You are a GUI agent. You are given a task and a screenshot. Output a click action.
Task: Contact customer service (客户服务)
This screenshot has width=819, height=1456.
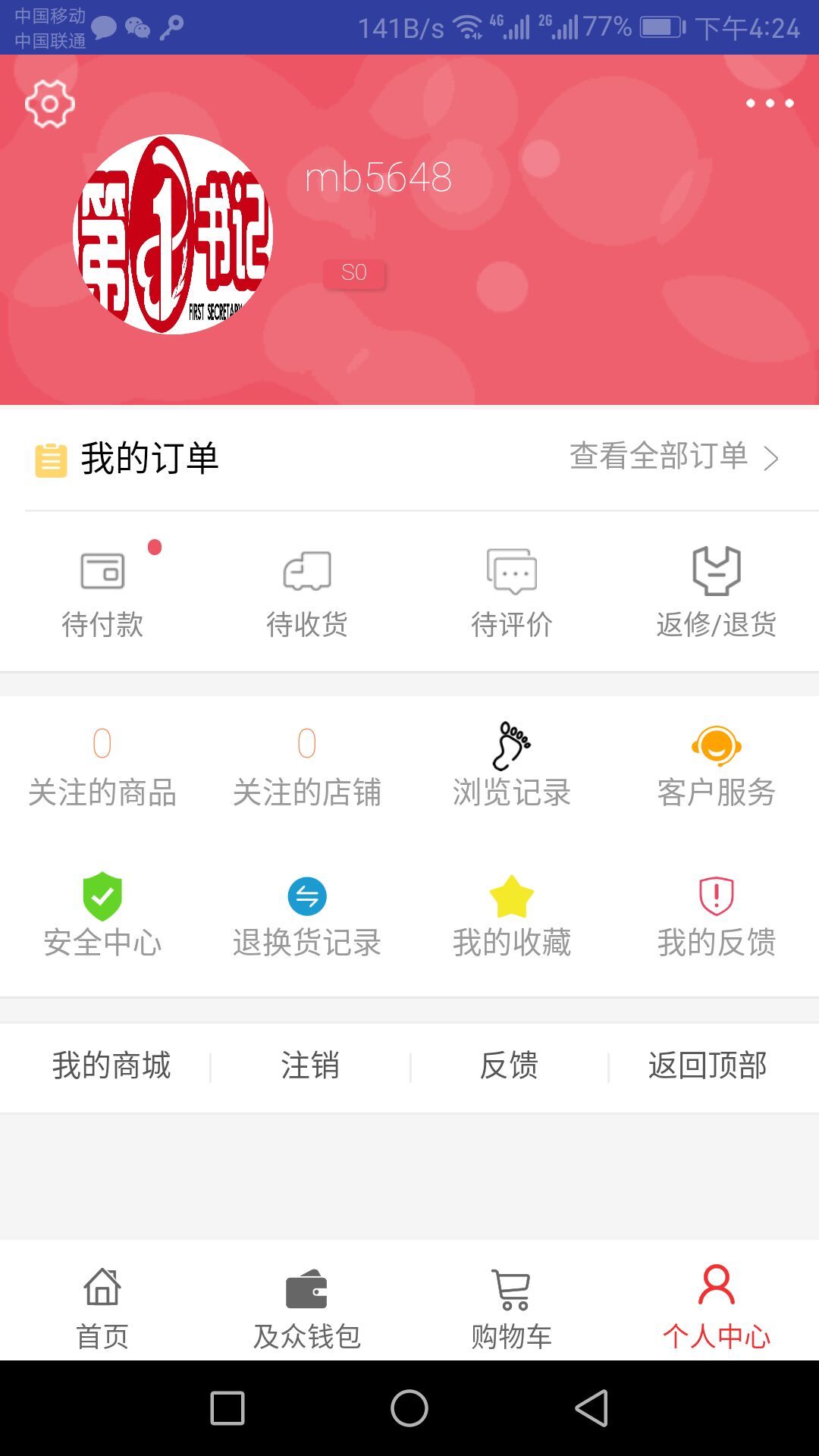(x=717, y=767)
